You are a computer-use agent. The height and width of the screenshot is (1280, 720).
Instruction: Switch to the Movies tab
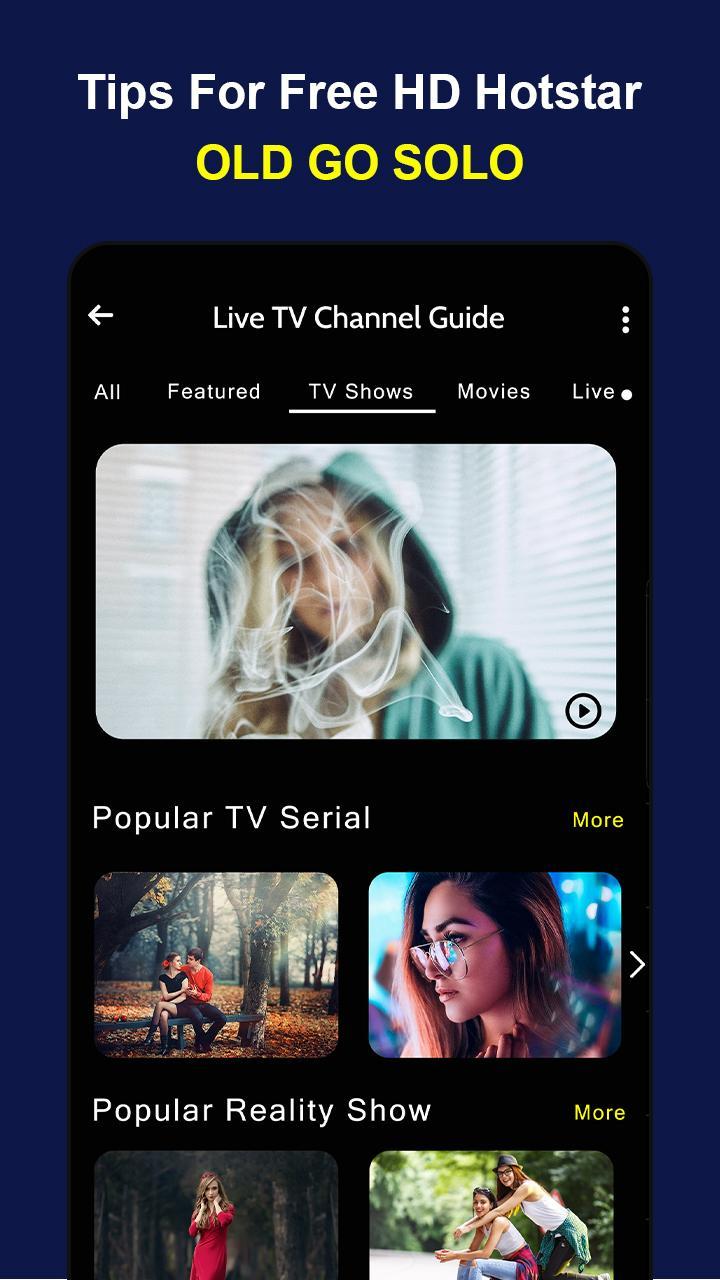coord(493,391)
